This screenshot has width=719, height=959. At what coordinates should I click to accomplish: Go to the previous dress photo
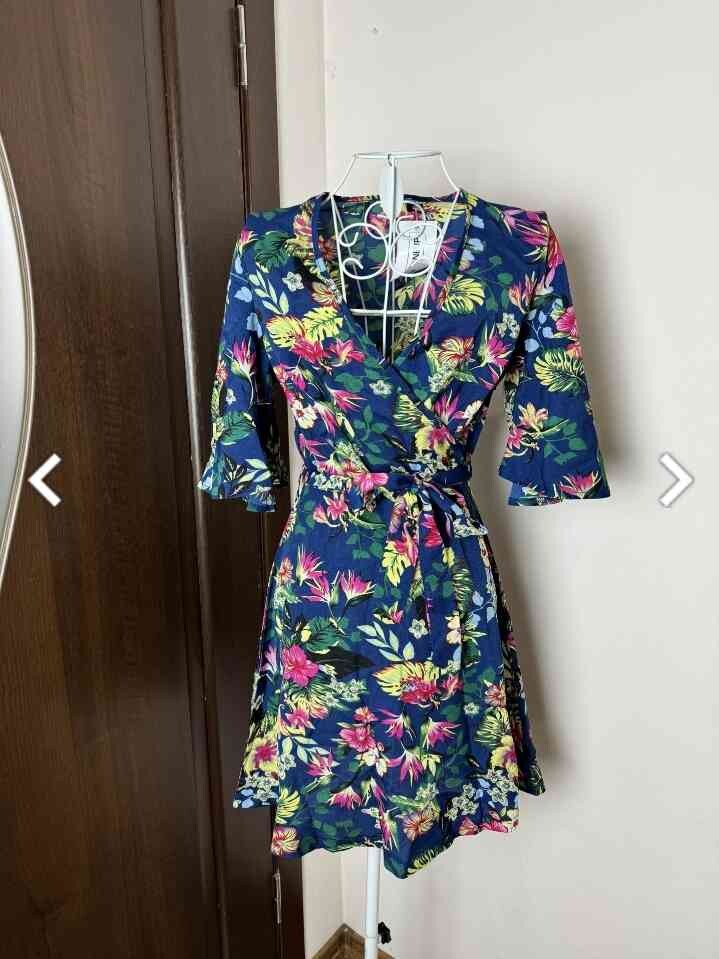pyautogui.click(x=44, y=480)
